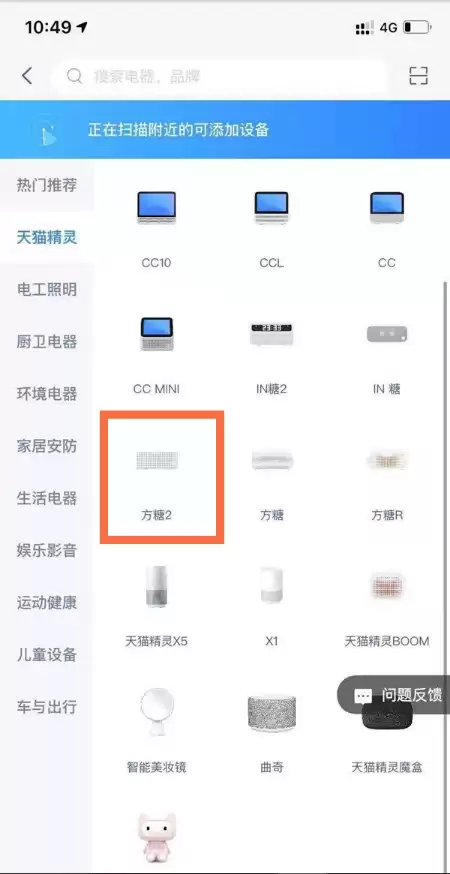Choose the 智能美妆镜 device
The height and width of the screenshot is (874, 450).
(156, 733)
